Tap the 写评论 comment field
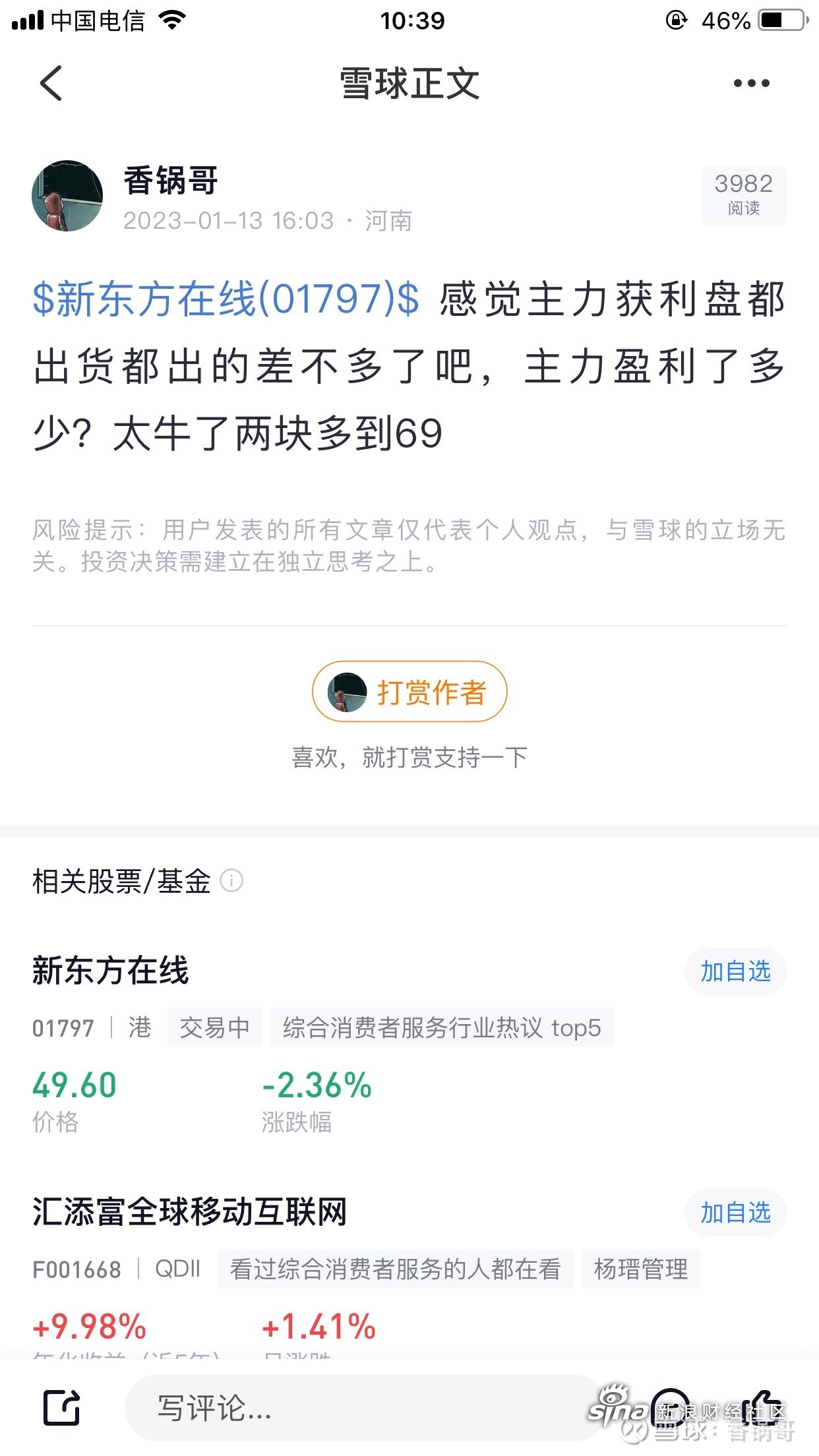The height and width of the screenshot is (1456, 819). (x=363, y=1407)
